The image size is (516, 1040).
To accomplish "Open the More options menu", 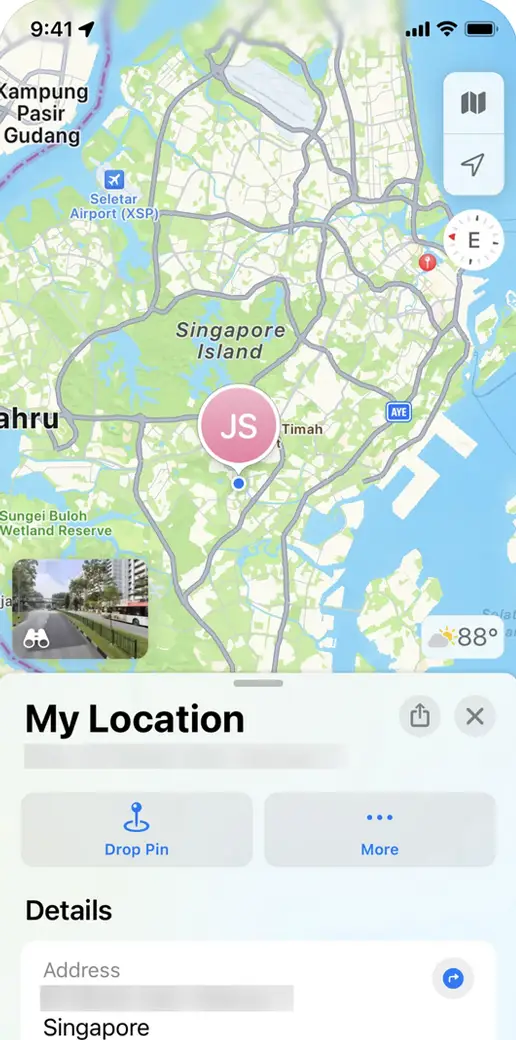I will click(x=380, y=829).
